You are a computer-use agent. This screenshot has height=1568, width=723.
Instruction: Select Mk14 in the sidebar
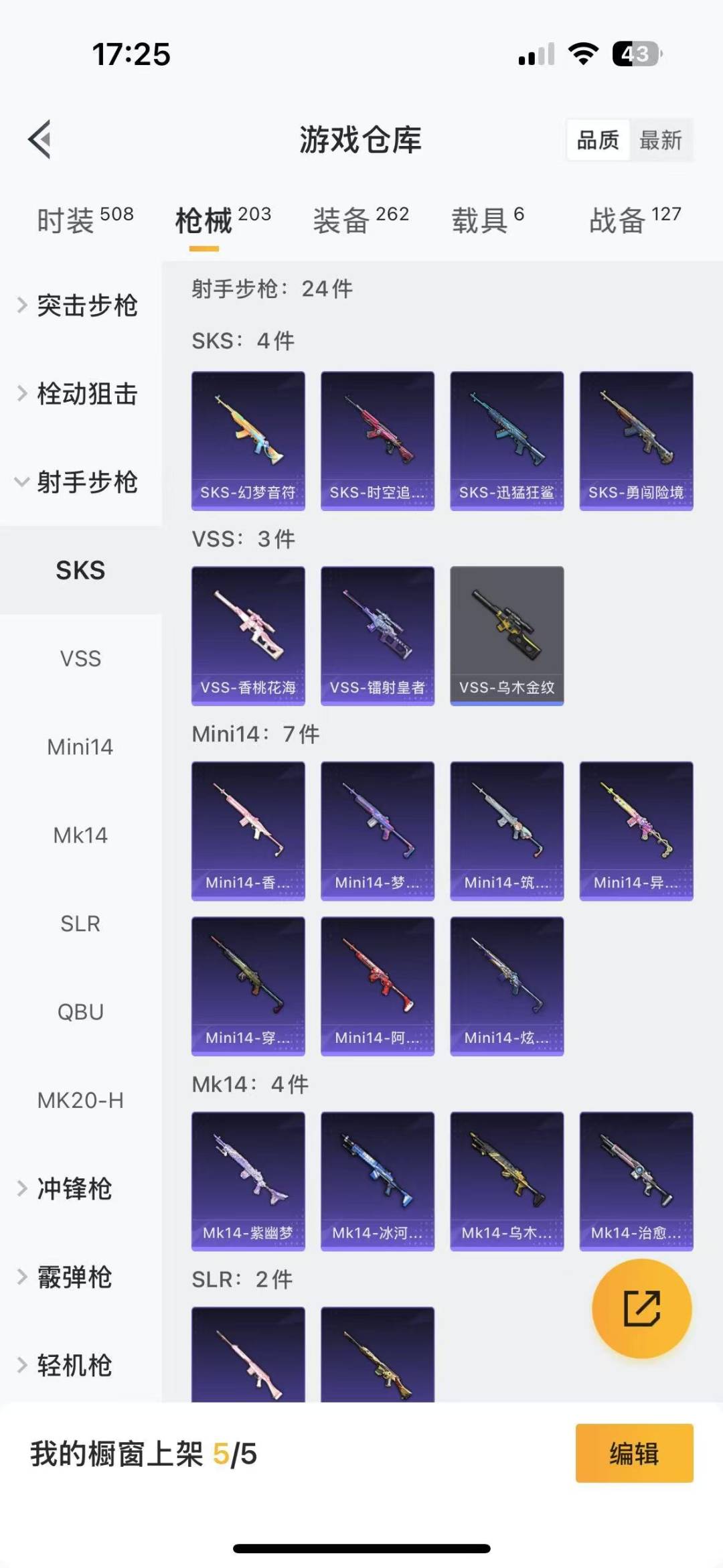point(80,835)
